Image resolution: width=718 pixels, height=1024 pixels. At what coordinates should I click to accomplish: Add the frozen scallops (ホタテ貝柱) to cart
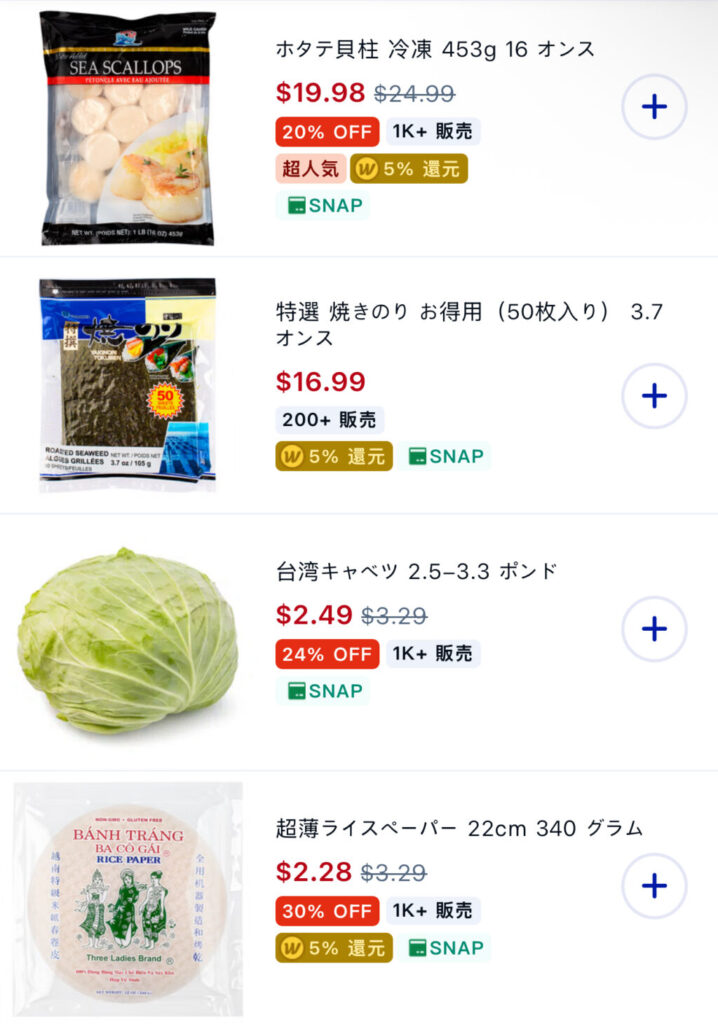click(x=654, y=106)
